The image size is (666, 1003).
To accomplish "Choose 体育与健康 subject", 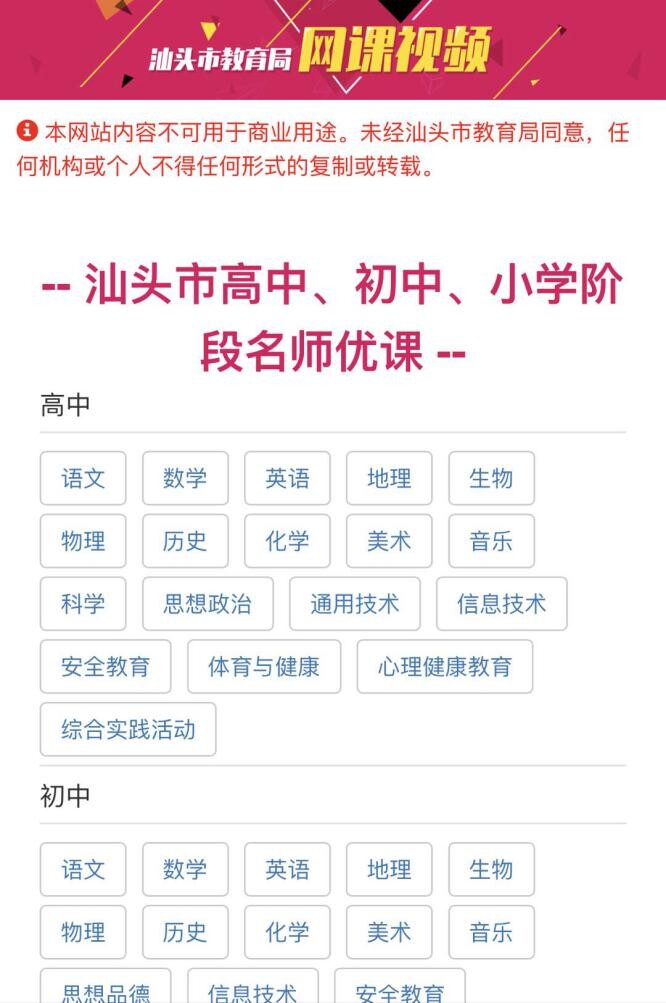I will (264, 667).
